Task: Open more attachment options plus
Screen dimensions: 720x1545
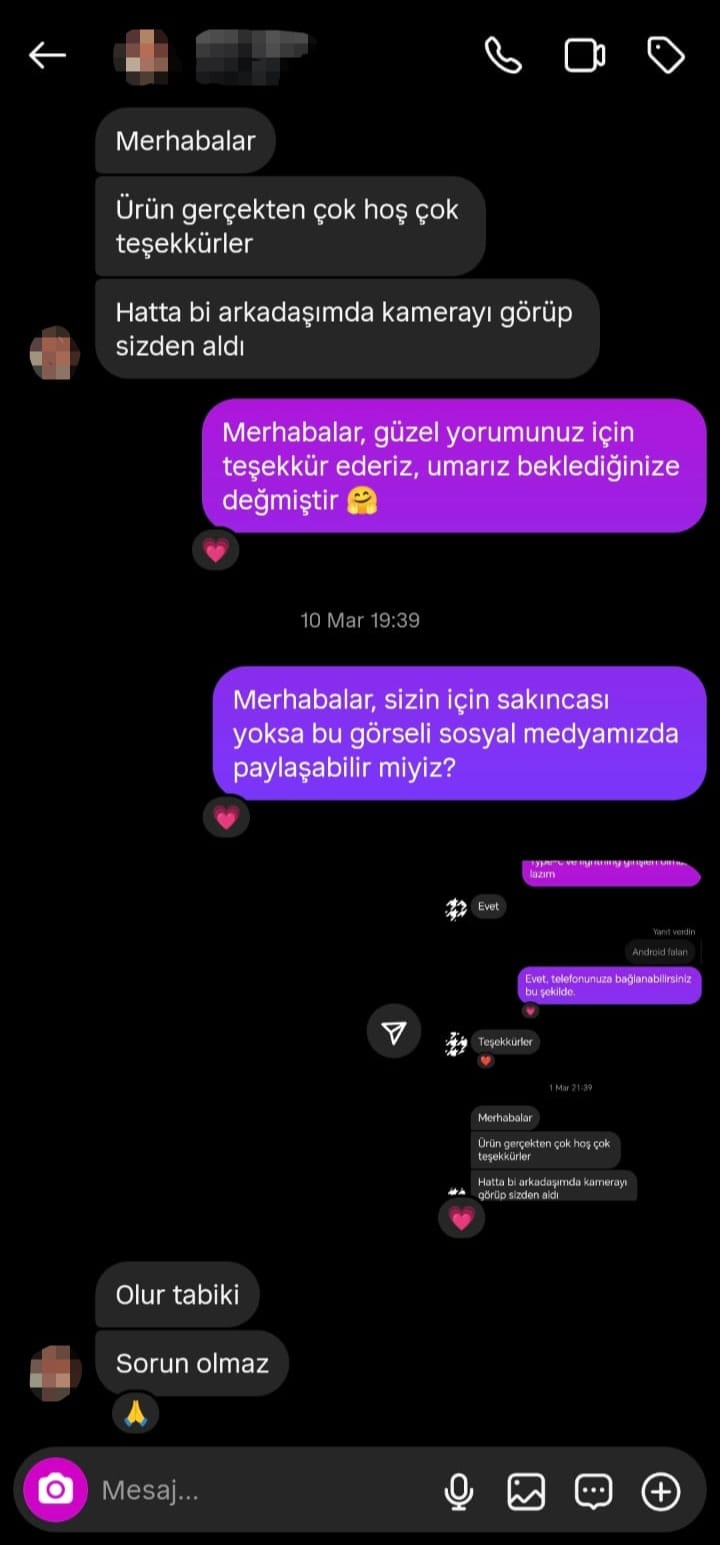Action: [660, 1492]
